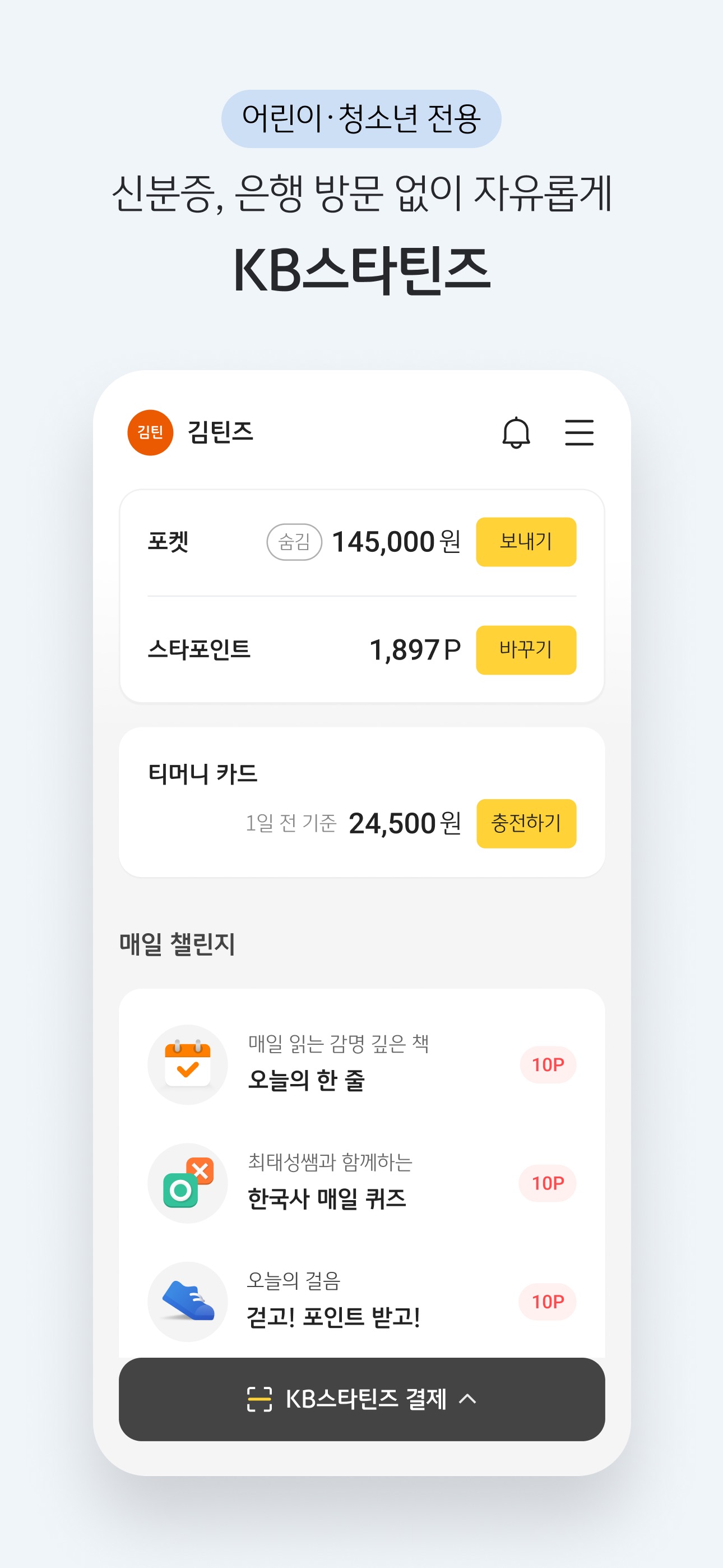Screen dimensions: 723x1568
Task: Click the 한국사 매일 퀴즈 challenge icon
Action: [187, 1182]
